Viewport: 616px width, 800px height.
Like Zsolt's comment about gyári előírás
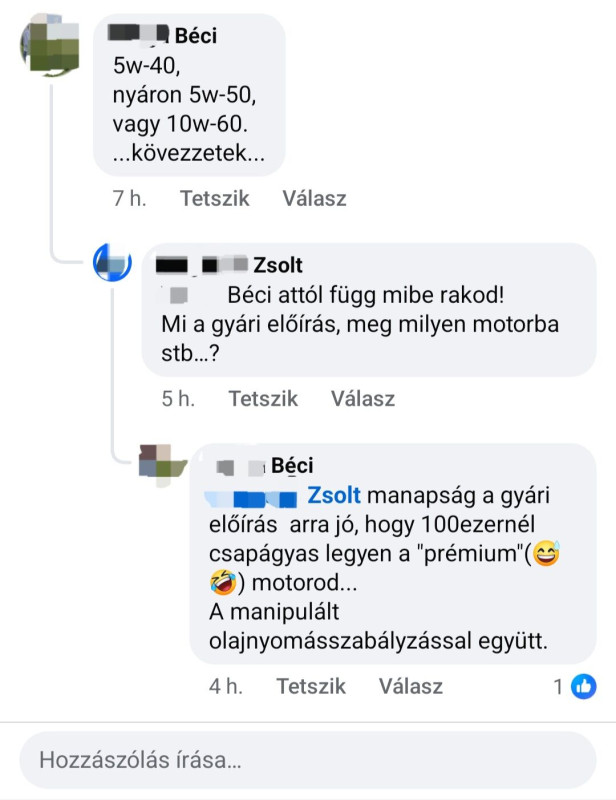[263, 398]
